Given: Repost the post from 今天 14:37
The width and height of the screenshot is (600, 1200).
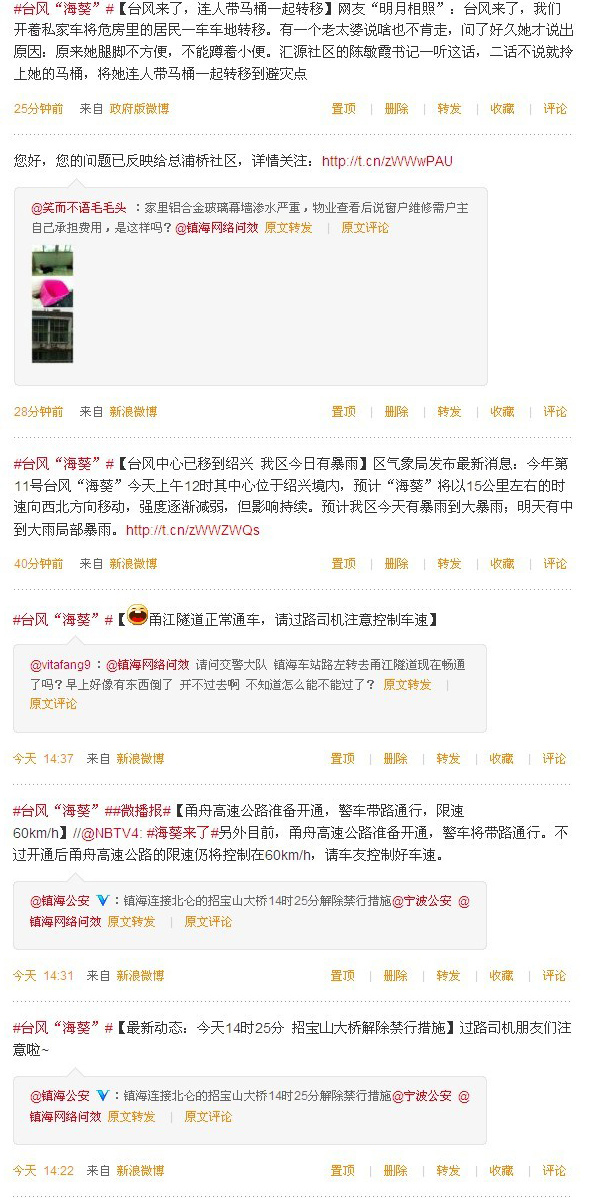Looking at the screenshot, I should 449,759.
